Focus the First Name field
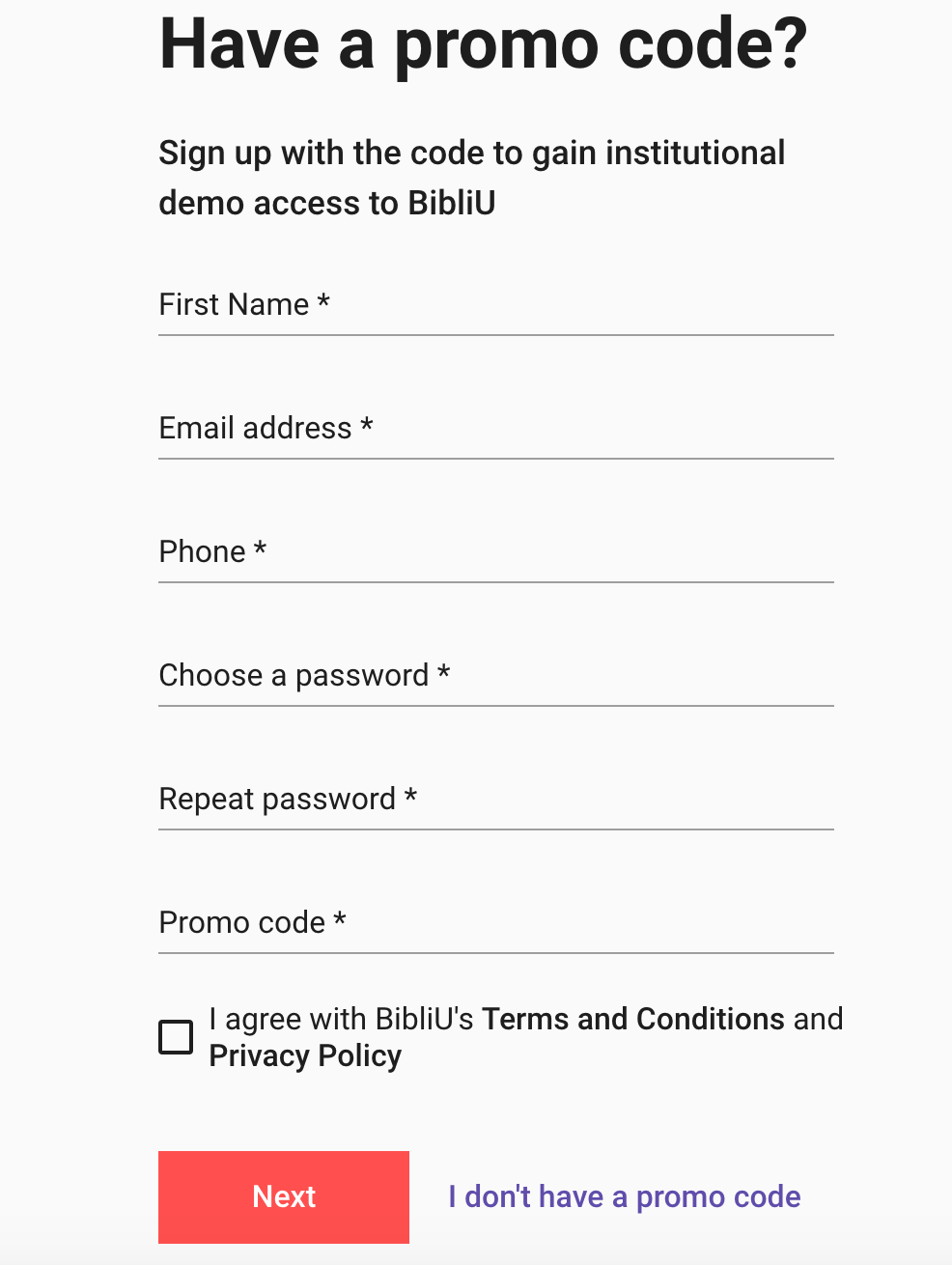Image resolution: width=952 pixels, height=1265 pixels. tap(496, 306)
